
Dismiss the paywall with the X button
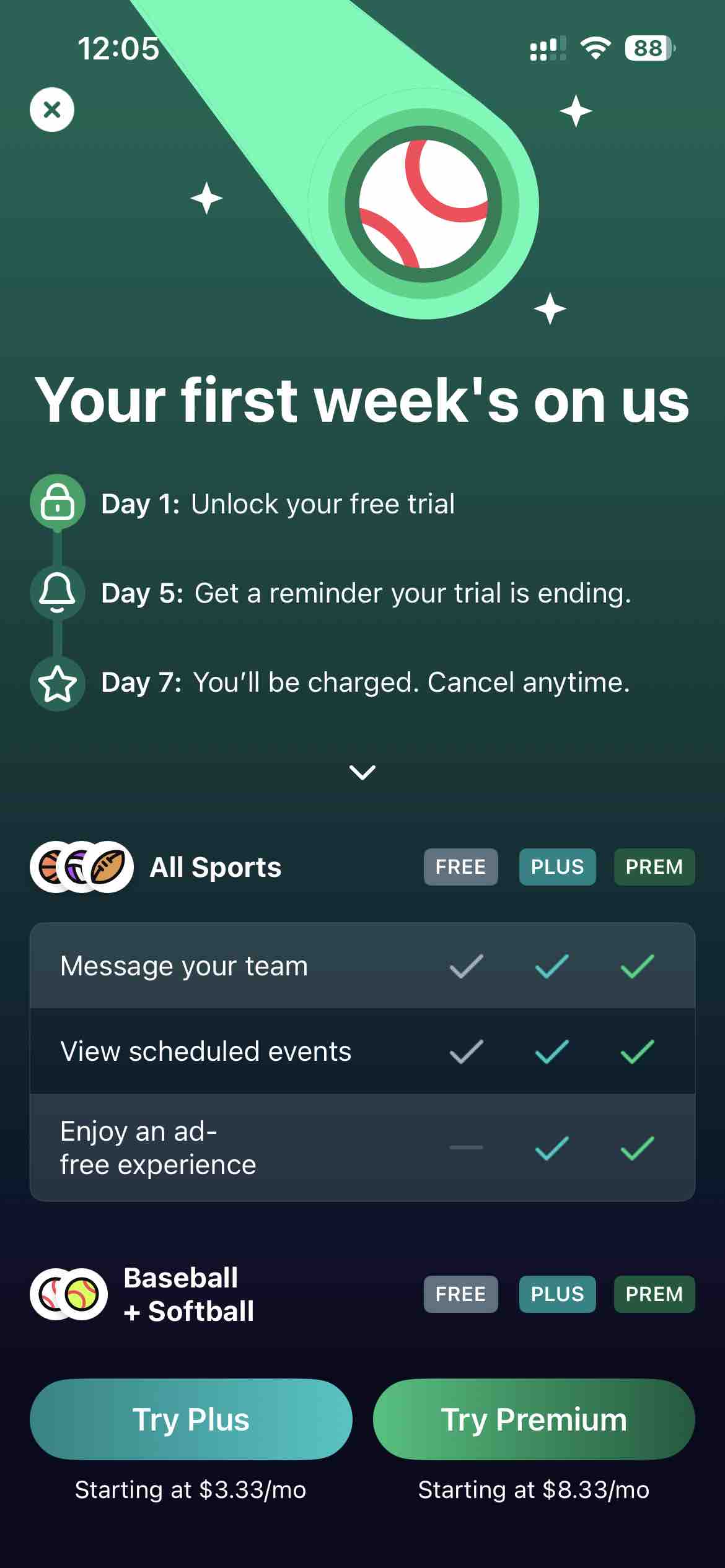[51, 109]
